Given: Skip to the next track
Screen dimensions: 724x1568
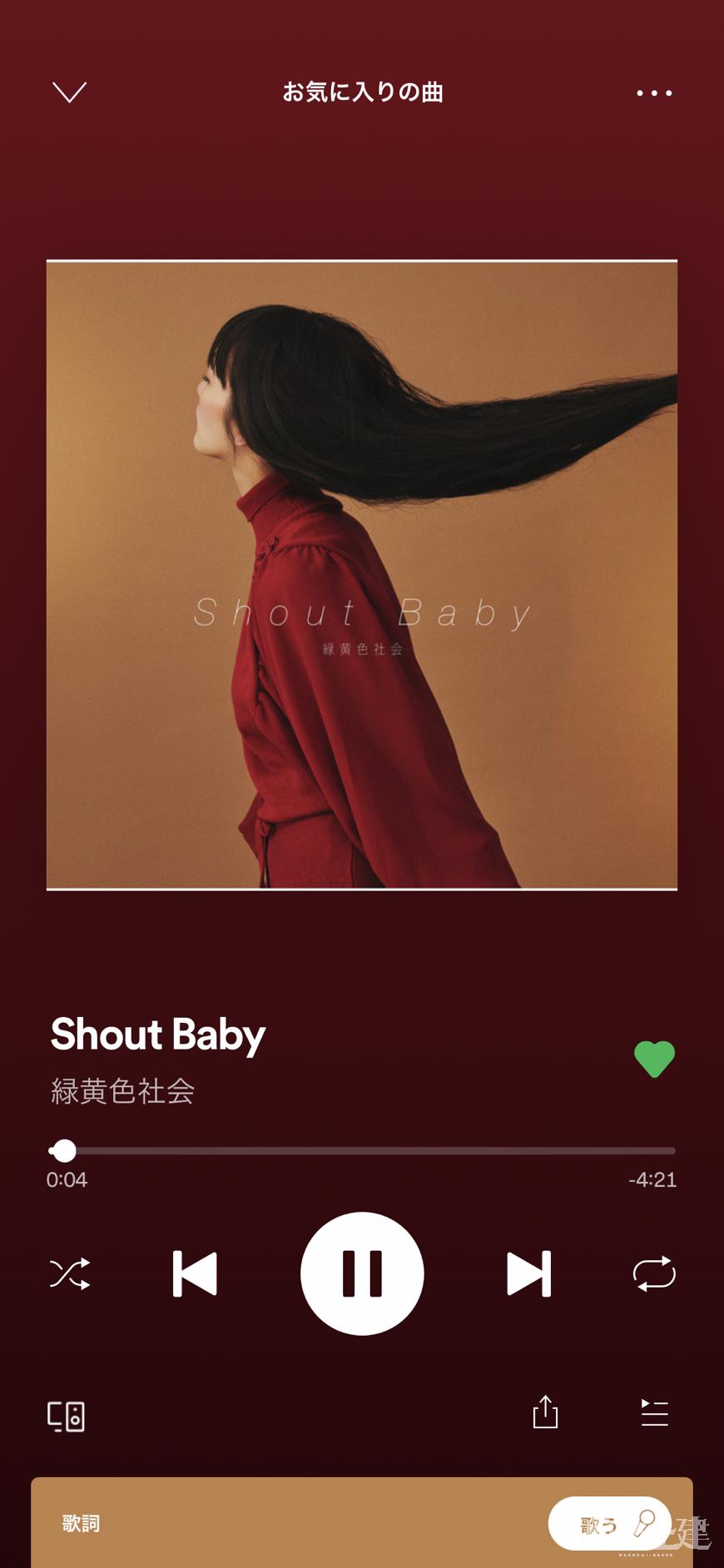Looking at the screenshot, I should point(529,1273).
